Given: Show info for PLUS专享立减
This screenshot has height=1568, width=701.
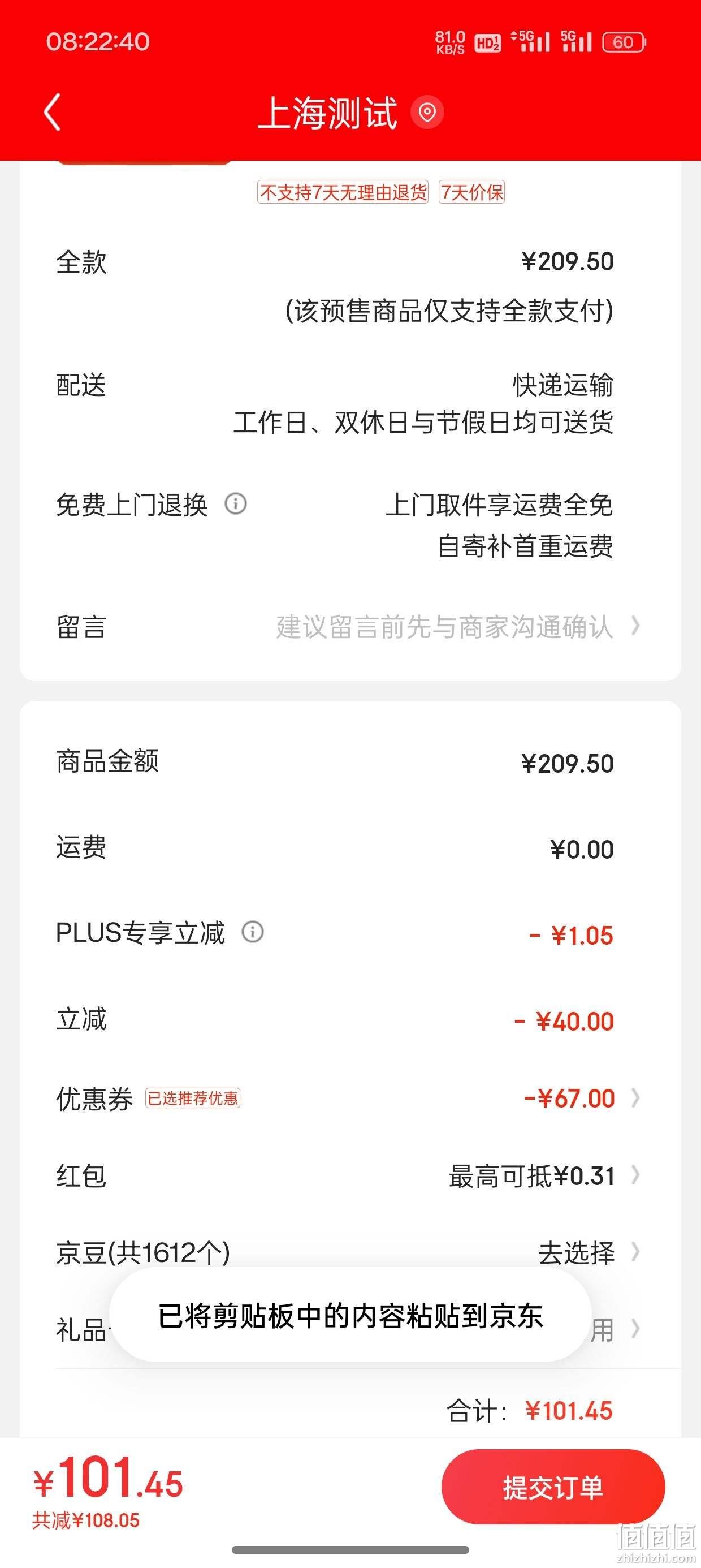Looking at the screenshot, I should point(253,931).
